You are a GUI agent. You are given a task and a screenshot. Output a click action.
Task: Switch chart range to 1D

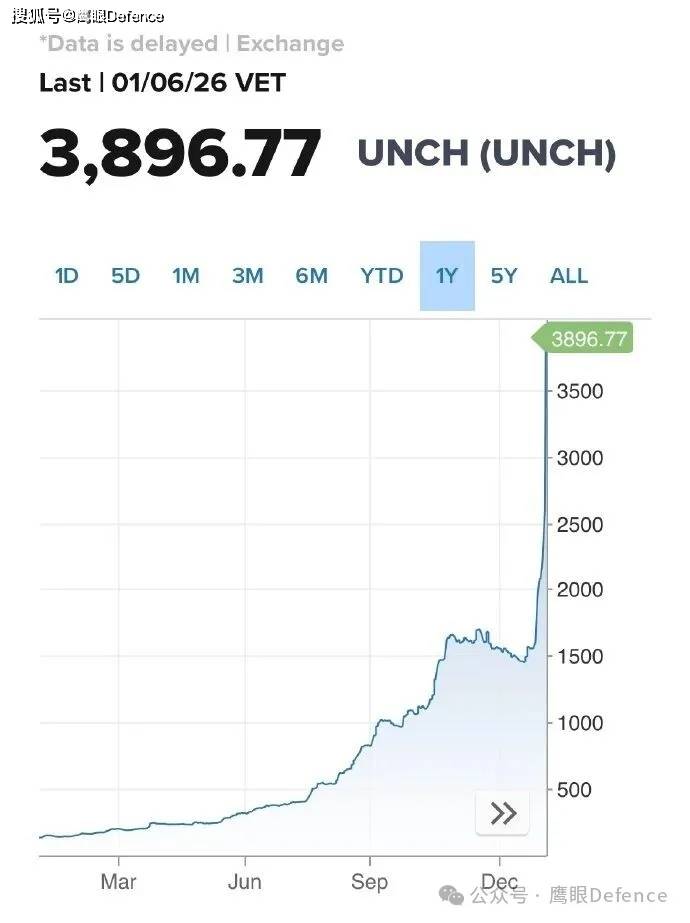pos(66,276)
